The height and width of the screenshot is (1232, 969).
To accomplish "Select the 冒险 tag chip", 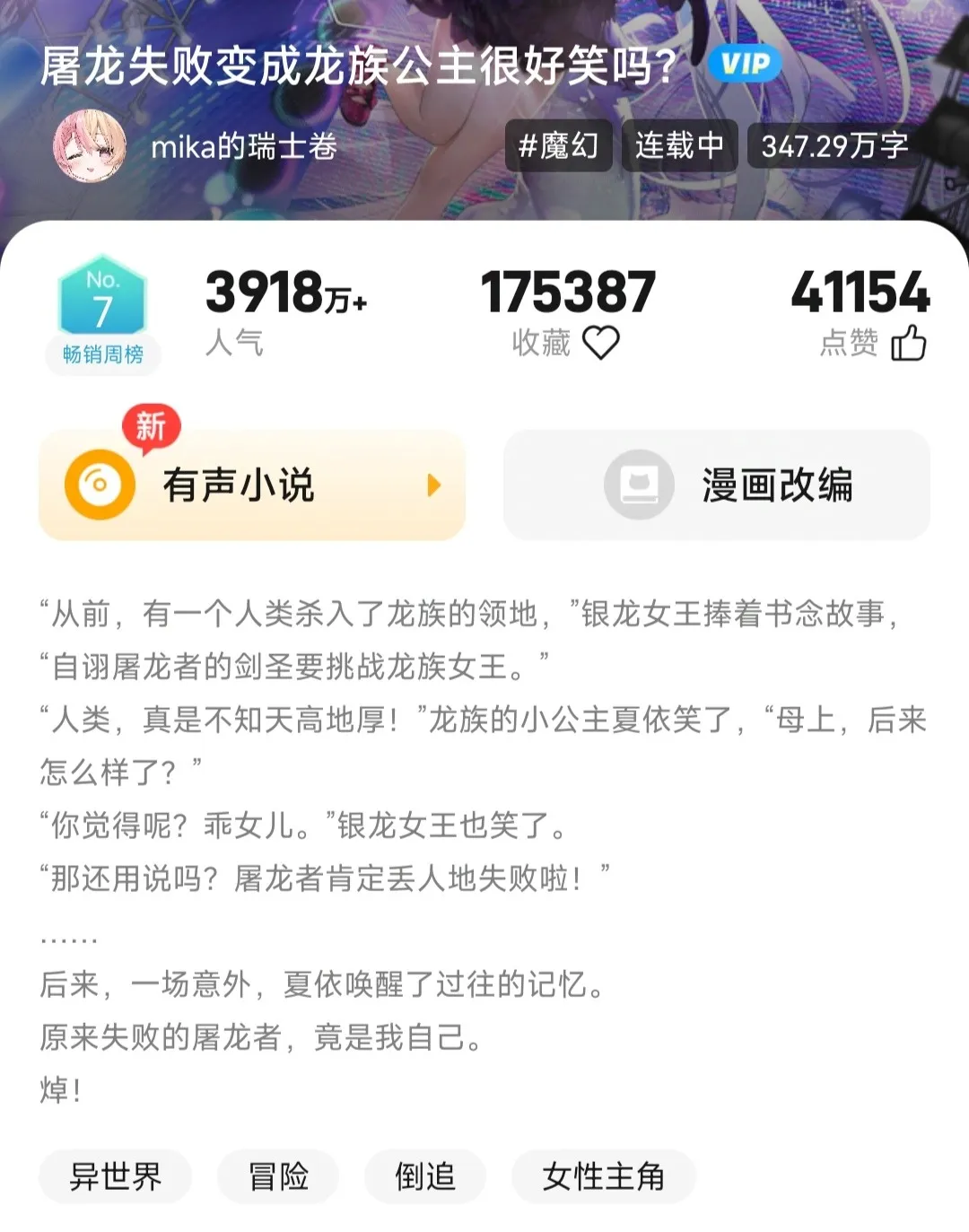I will point(278,1175).
